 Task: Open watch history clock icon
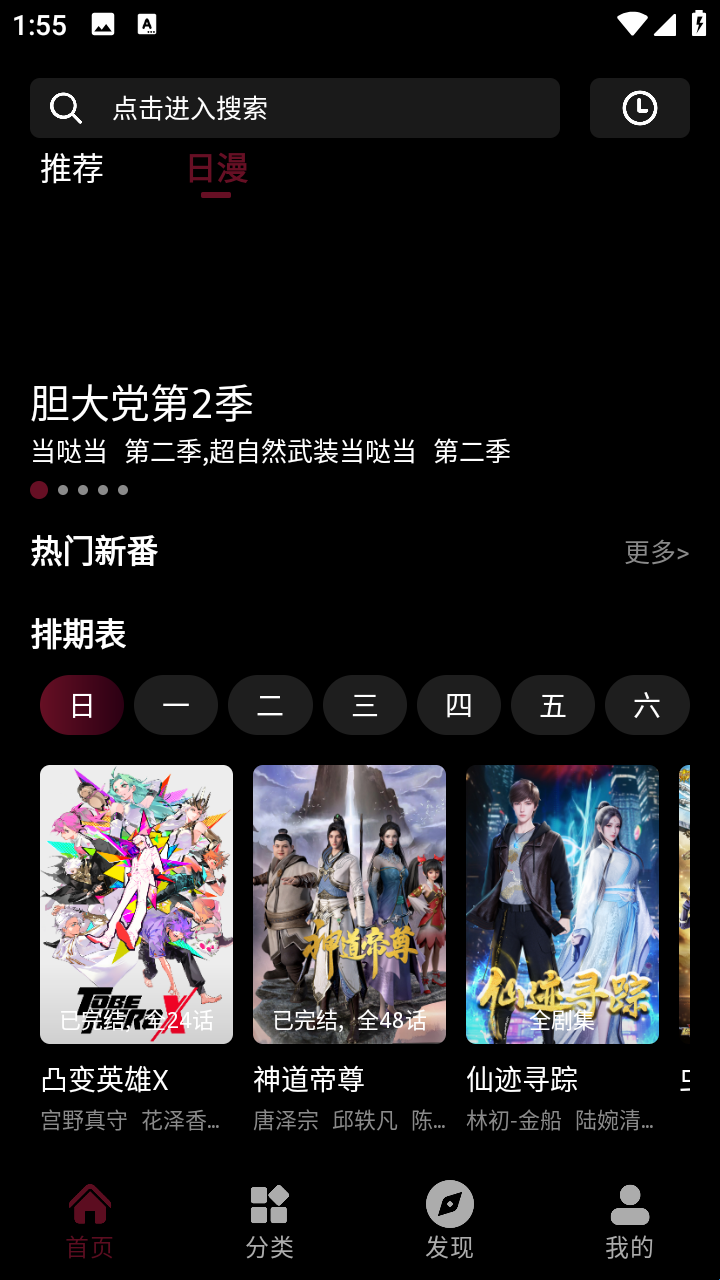pyautogui.click(x=639, y=108)
